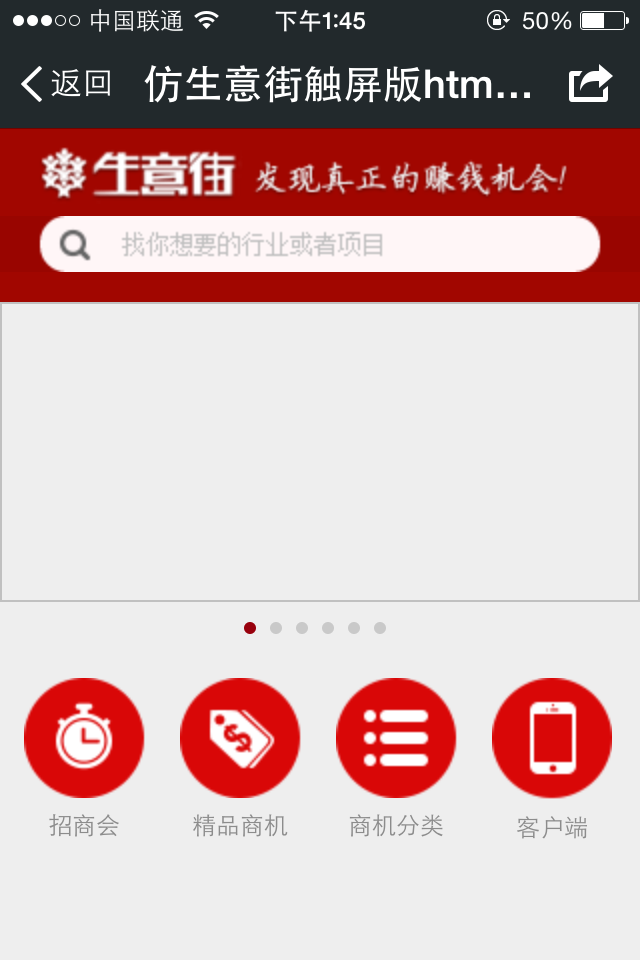Go back using the 返回 button

coord(66,84)
